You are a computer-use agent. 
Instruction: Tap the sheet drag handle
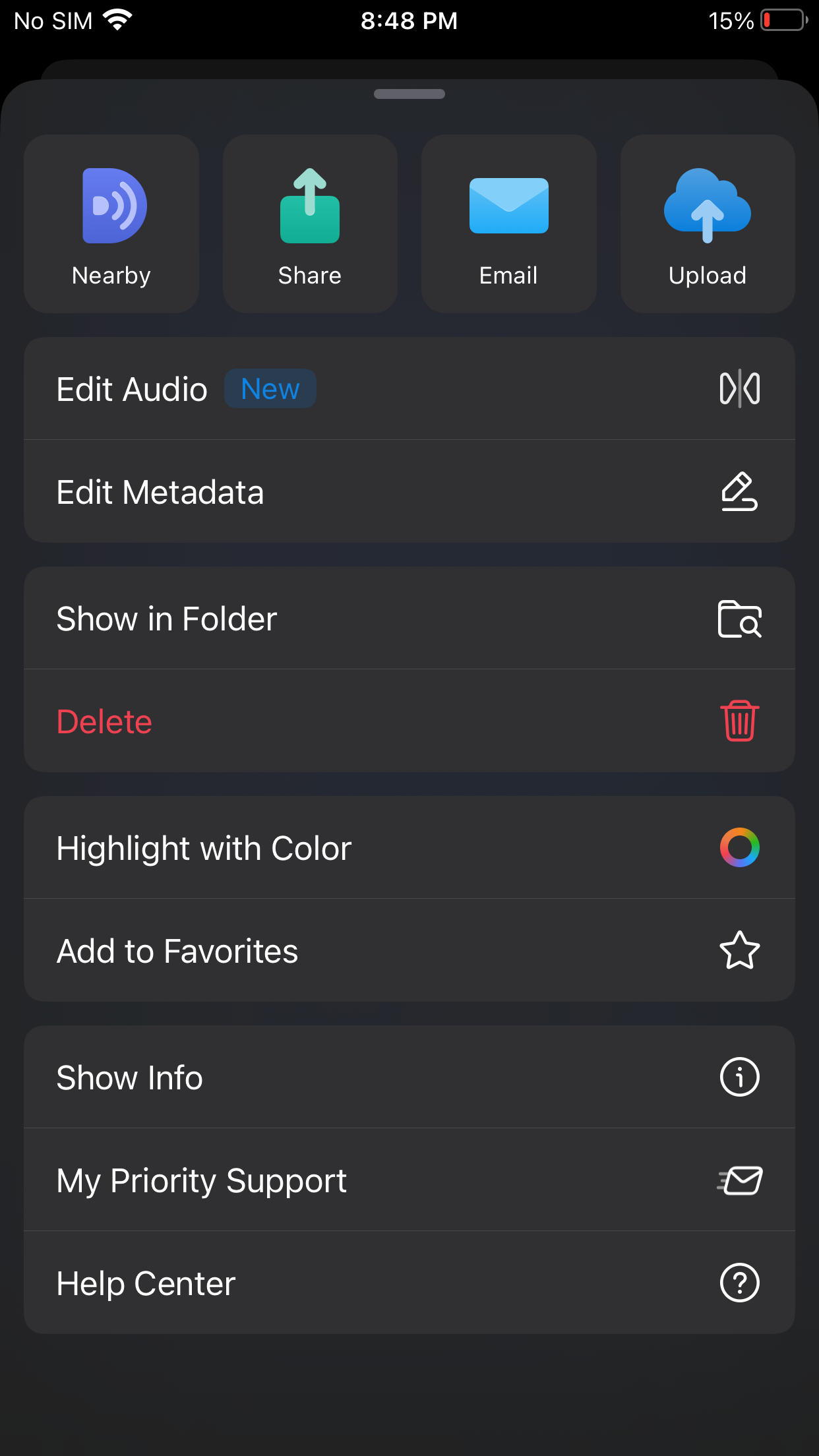coord(409,94)
